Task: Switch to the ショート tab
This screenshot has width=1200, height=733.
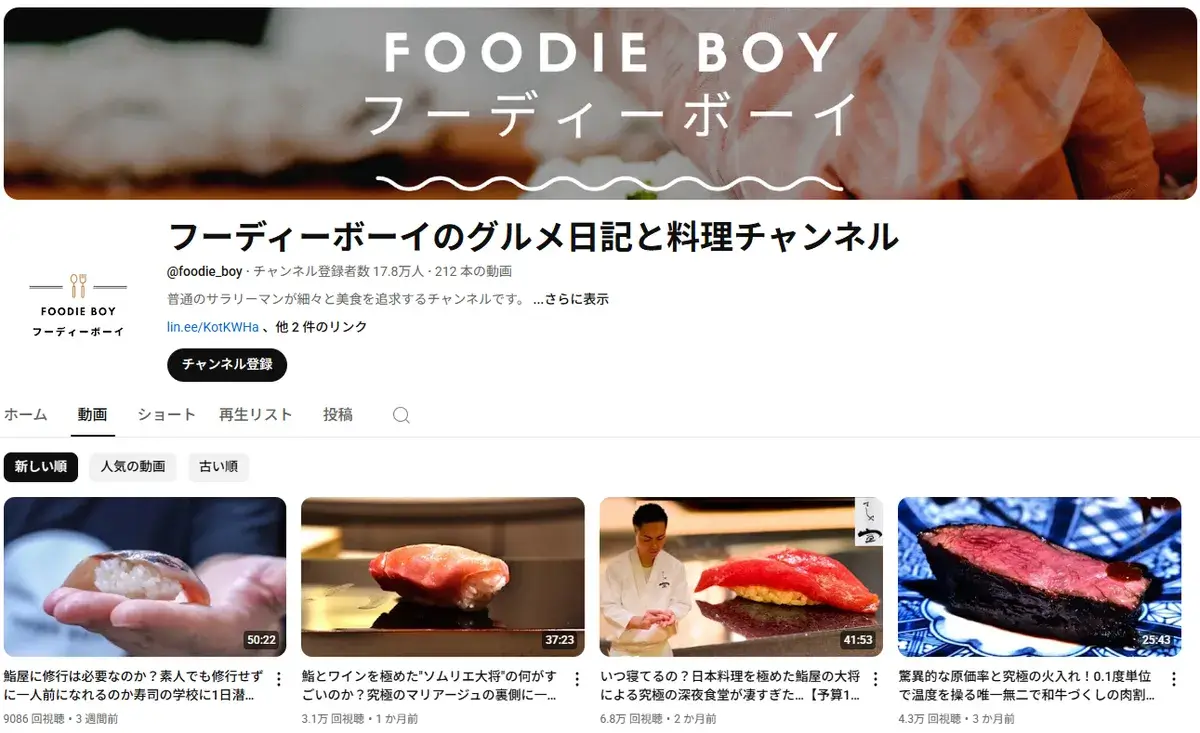Action: (166, 414)
